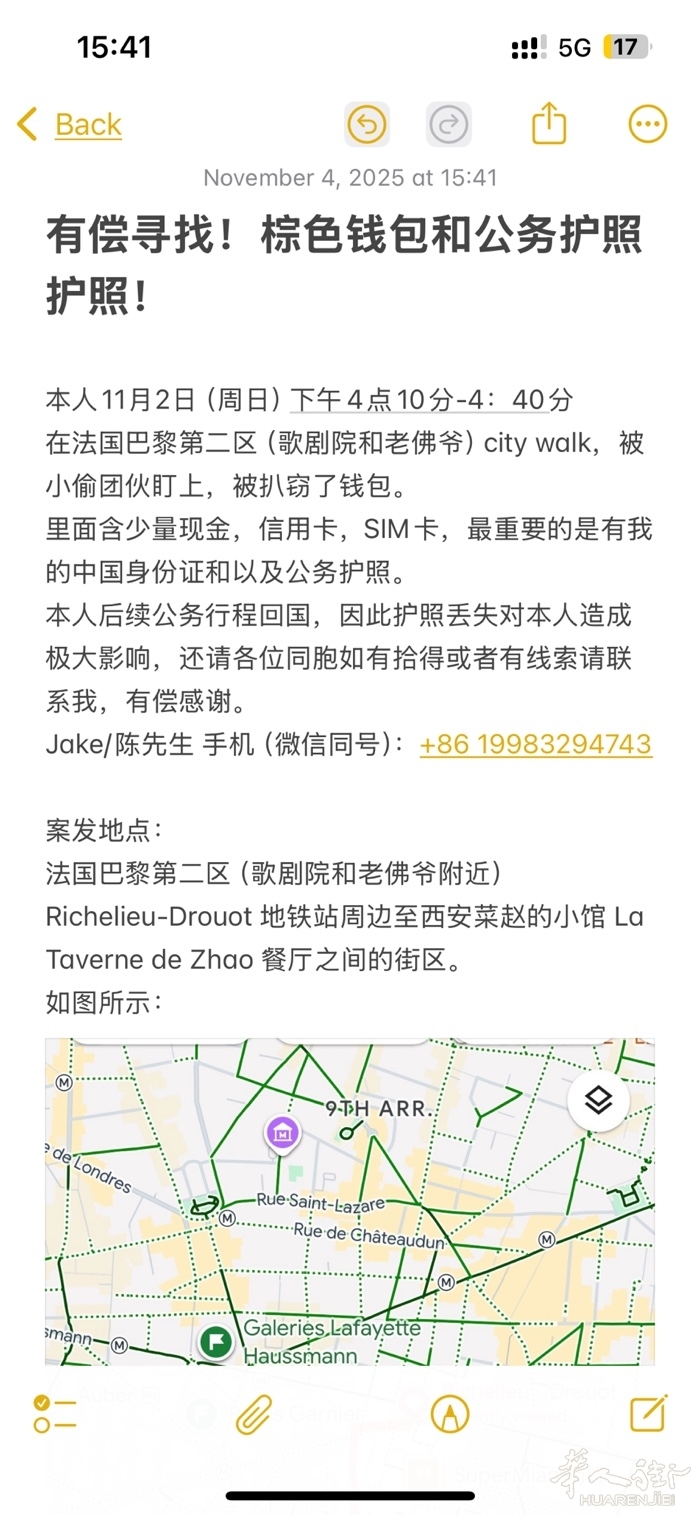Compose a new note
Screen dimensions: 700x1515
tap(648, 1414)
